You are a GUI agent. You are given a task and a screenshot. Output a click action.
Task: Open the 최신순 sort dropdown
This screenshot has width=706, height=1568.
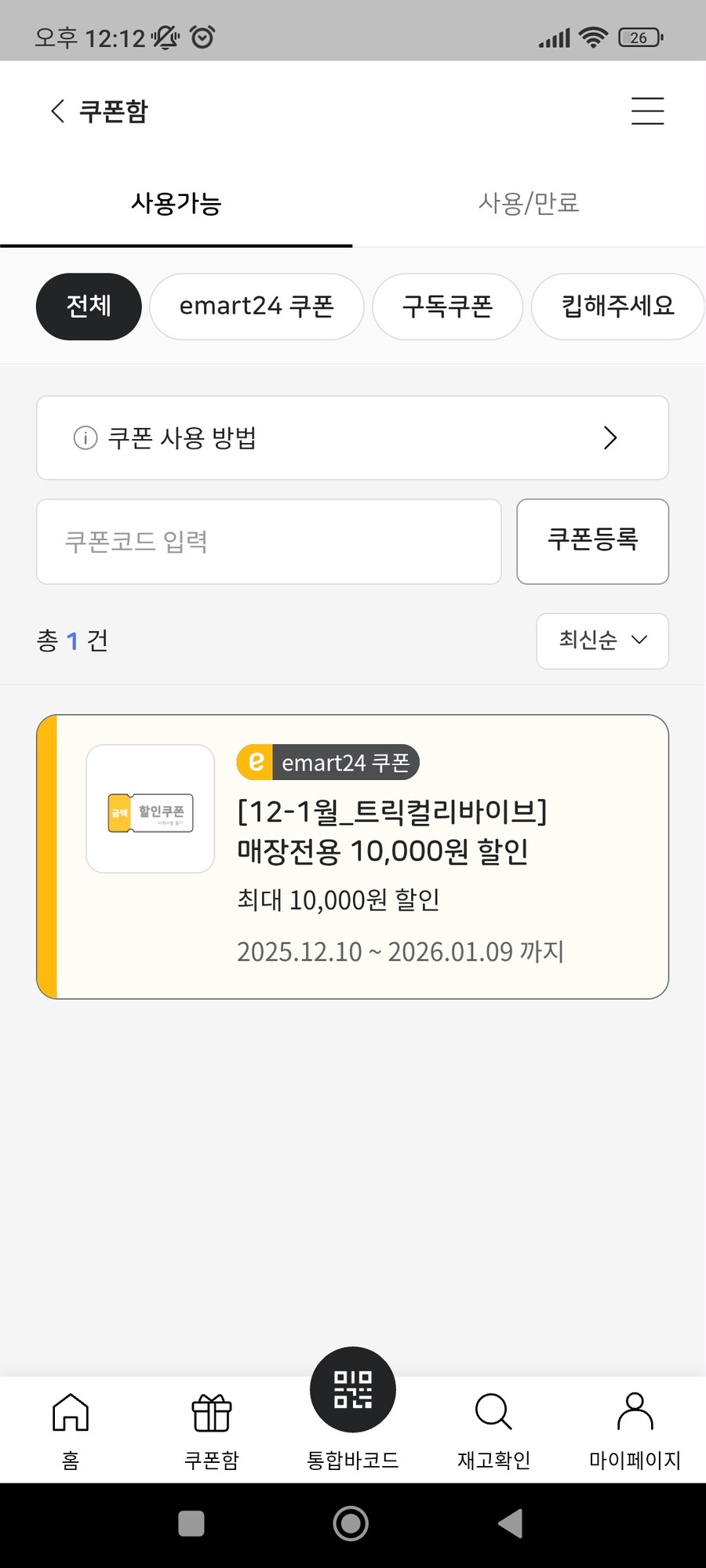click(x=602, y=641)
